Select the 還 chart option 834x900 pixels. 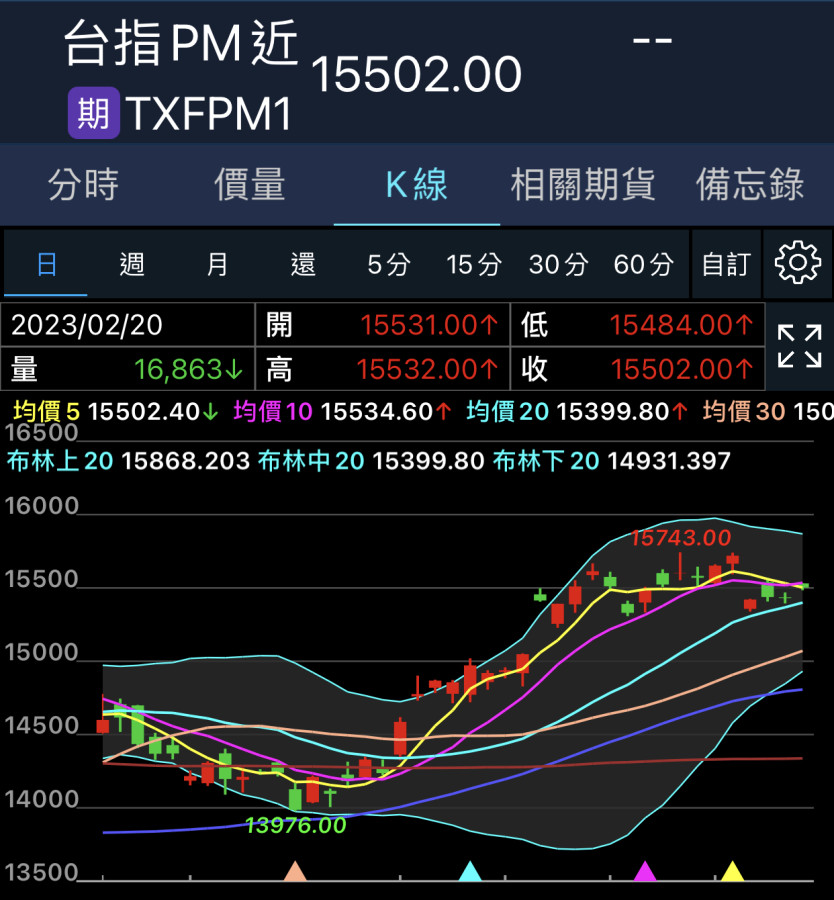[x=303, y=264]
